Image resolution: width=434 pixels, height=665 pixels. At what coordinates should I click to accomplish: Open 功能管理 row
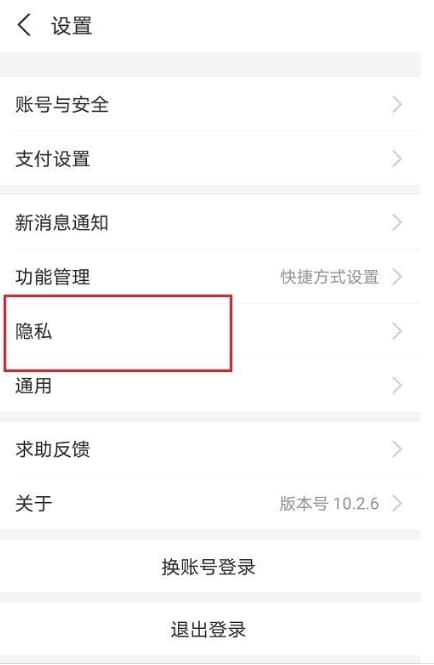[210, 277]
